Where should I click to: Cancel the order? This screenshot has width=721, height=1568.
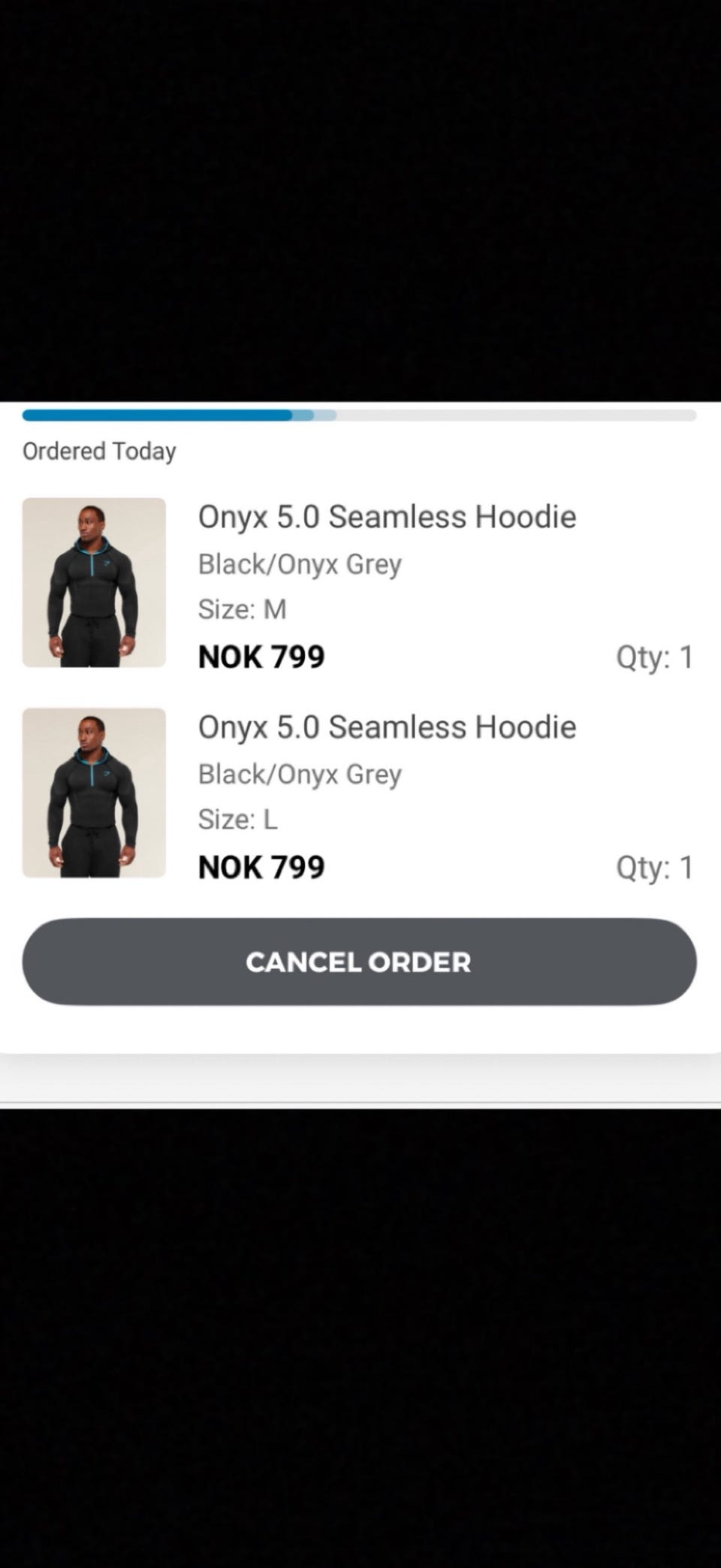click(x=359, y=962)
